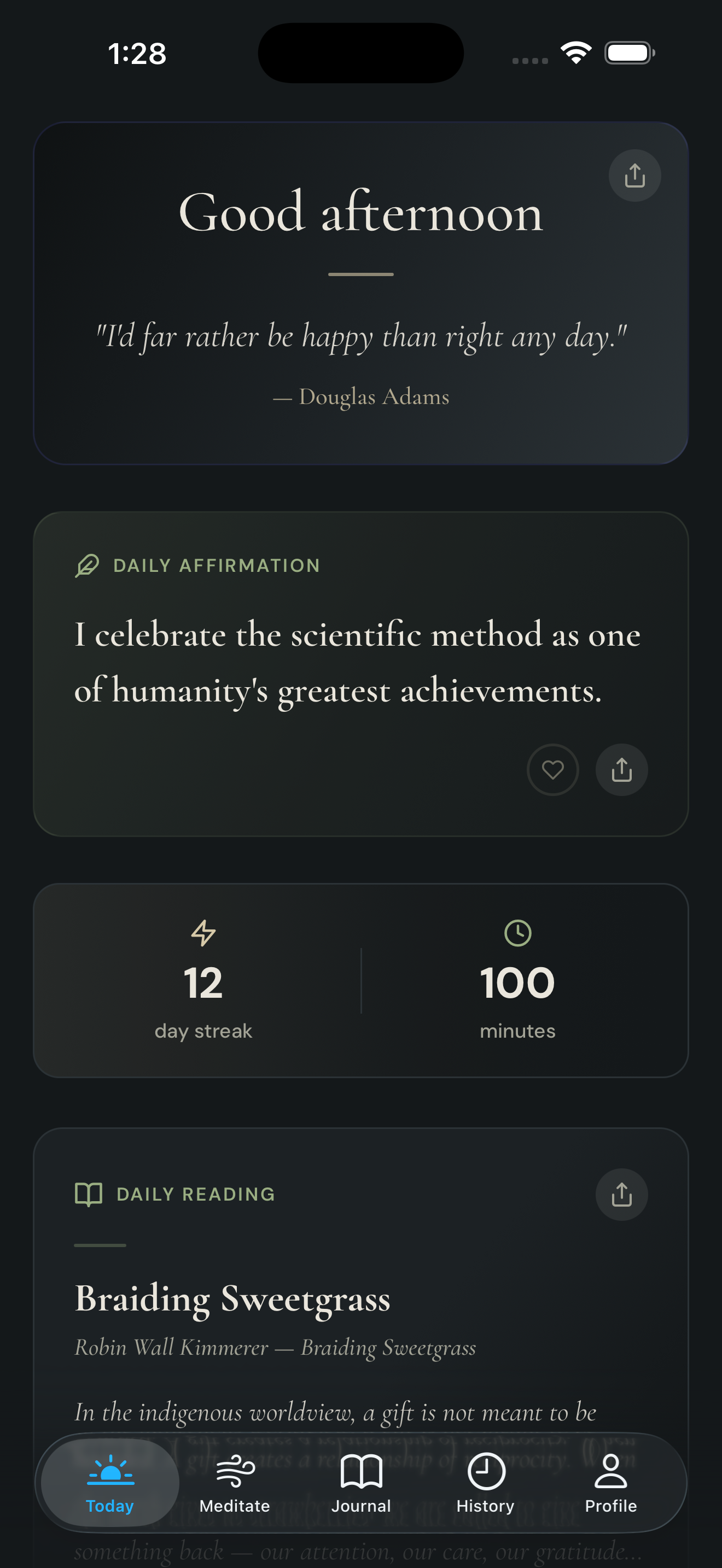Screen dimensions: 722x1568
Task: Like the daily affirmation
Action: click(x=552, y=769)
